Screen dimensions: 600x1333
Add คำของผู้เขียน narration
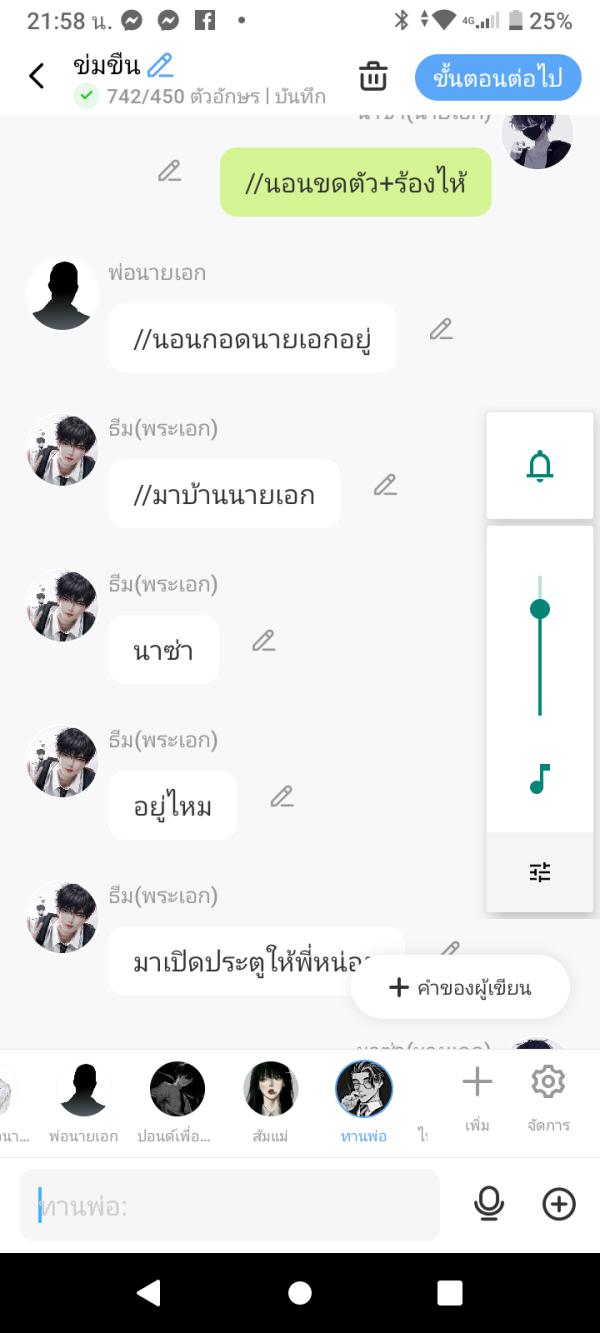click(460, 988)
